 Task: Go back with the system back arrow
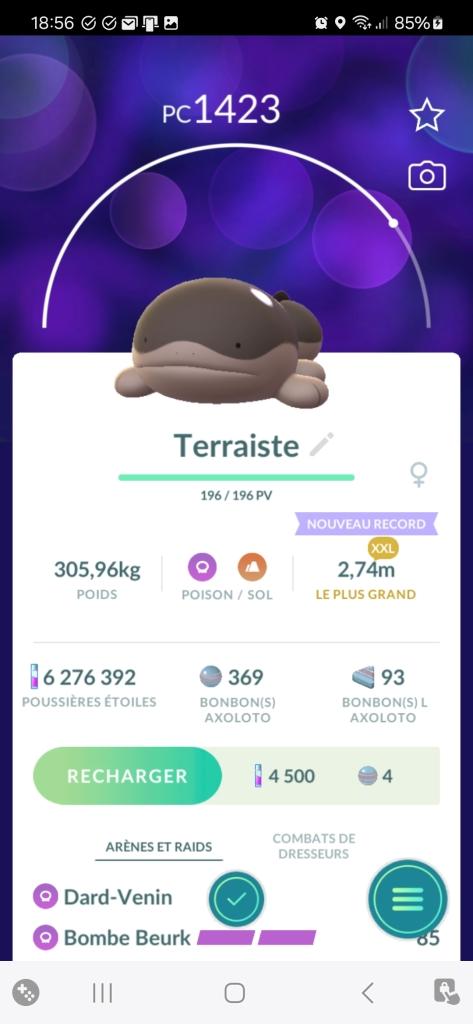point(368,993)
